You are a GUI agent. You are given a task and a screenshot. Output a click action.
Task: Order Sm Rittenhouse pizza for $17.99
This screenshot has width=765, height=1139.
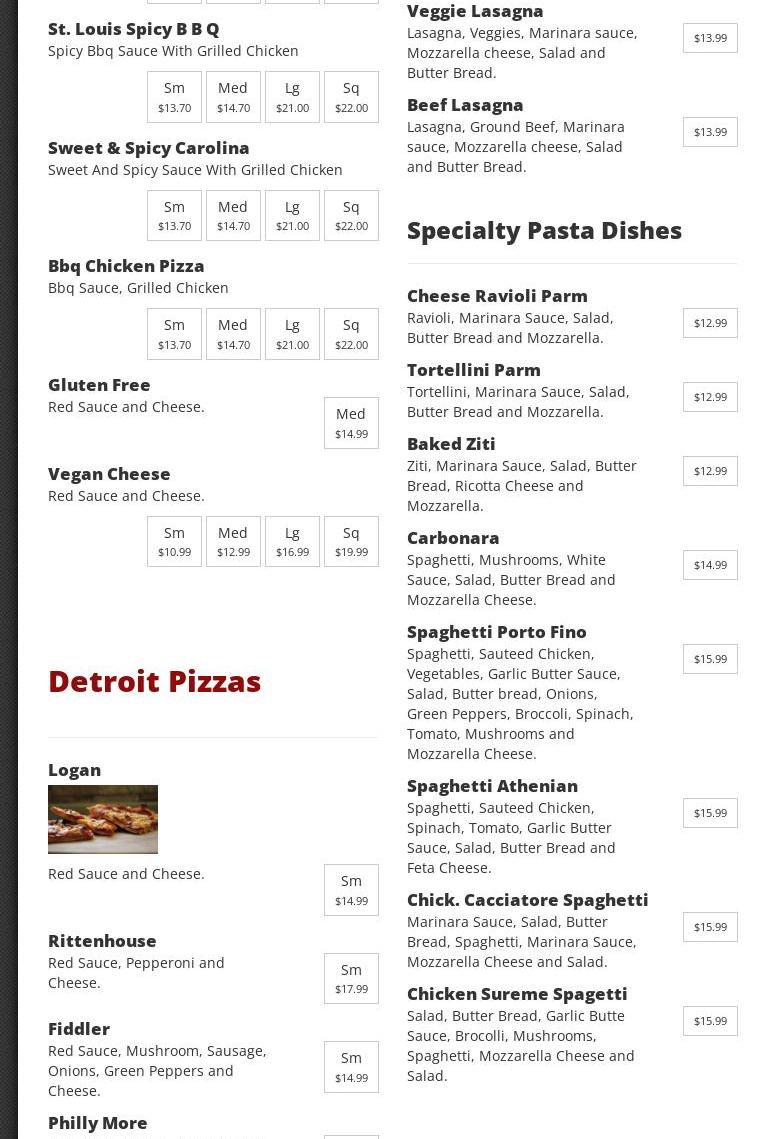(x=351, y=978)
